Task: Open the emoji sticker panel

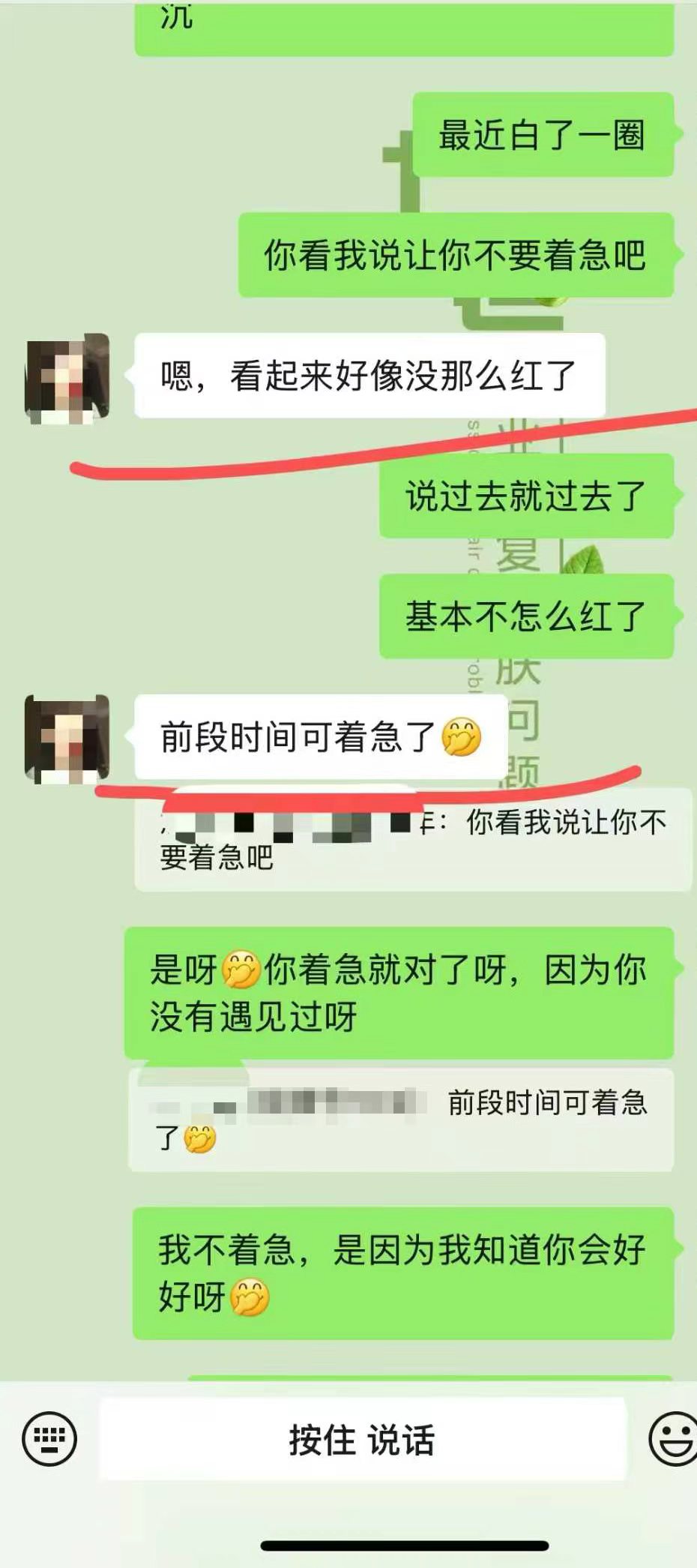Action: point(673,1438)
